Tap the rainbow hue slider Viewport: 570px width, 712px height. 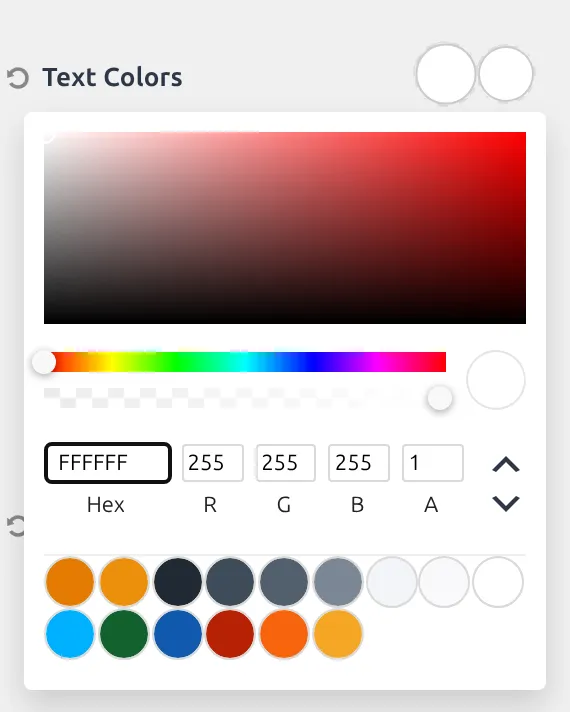(245, 362)
